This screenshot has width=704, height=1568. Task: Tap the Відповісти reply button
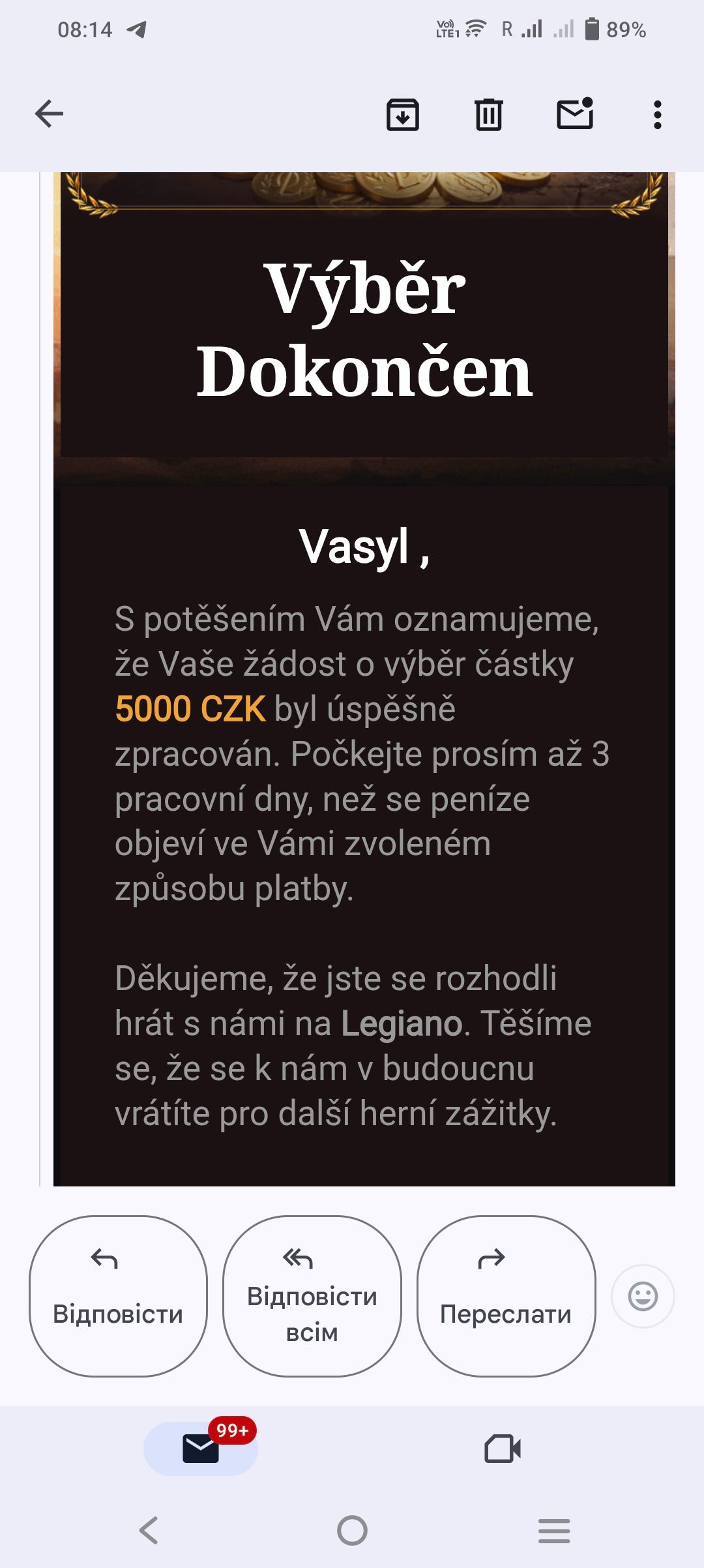pyautogui.click(x=118, y=1295)
